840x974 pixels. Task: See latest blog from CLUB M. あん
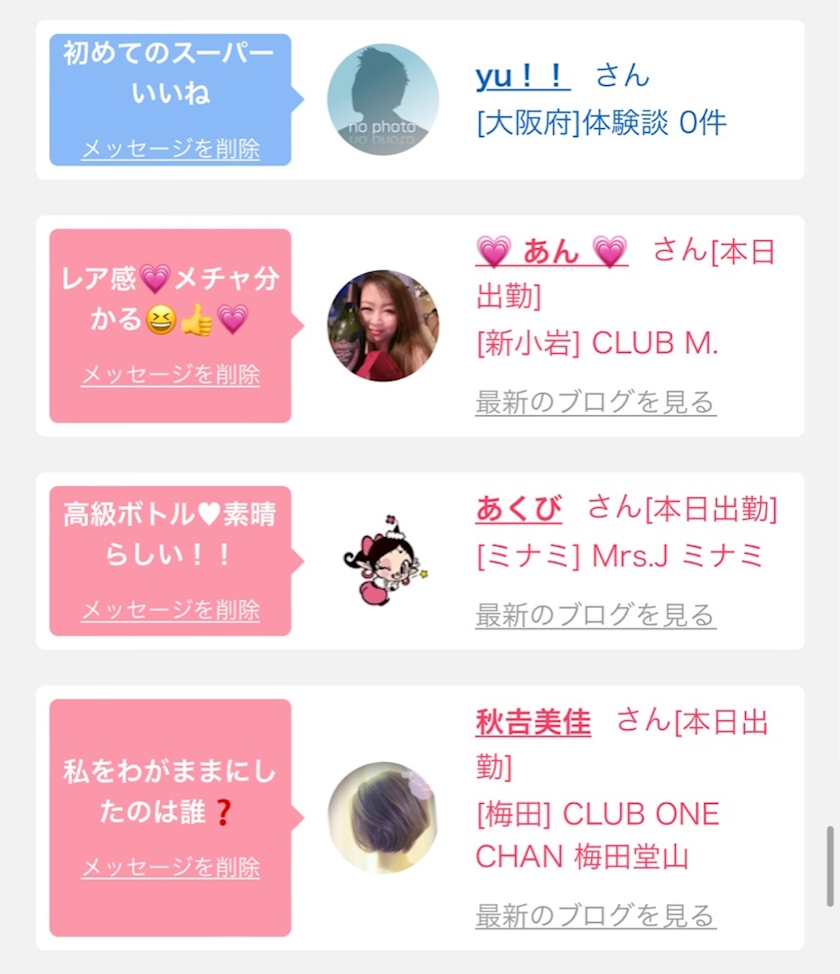tap(595, 402)
